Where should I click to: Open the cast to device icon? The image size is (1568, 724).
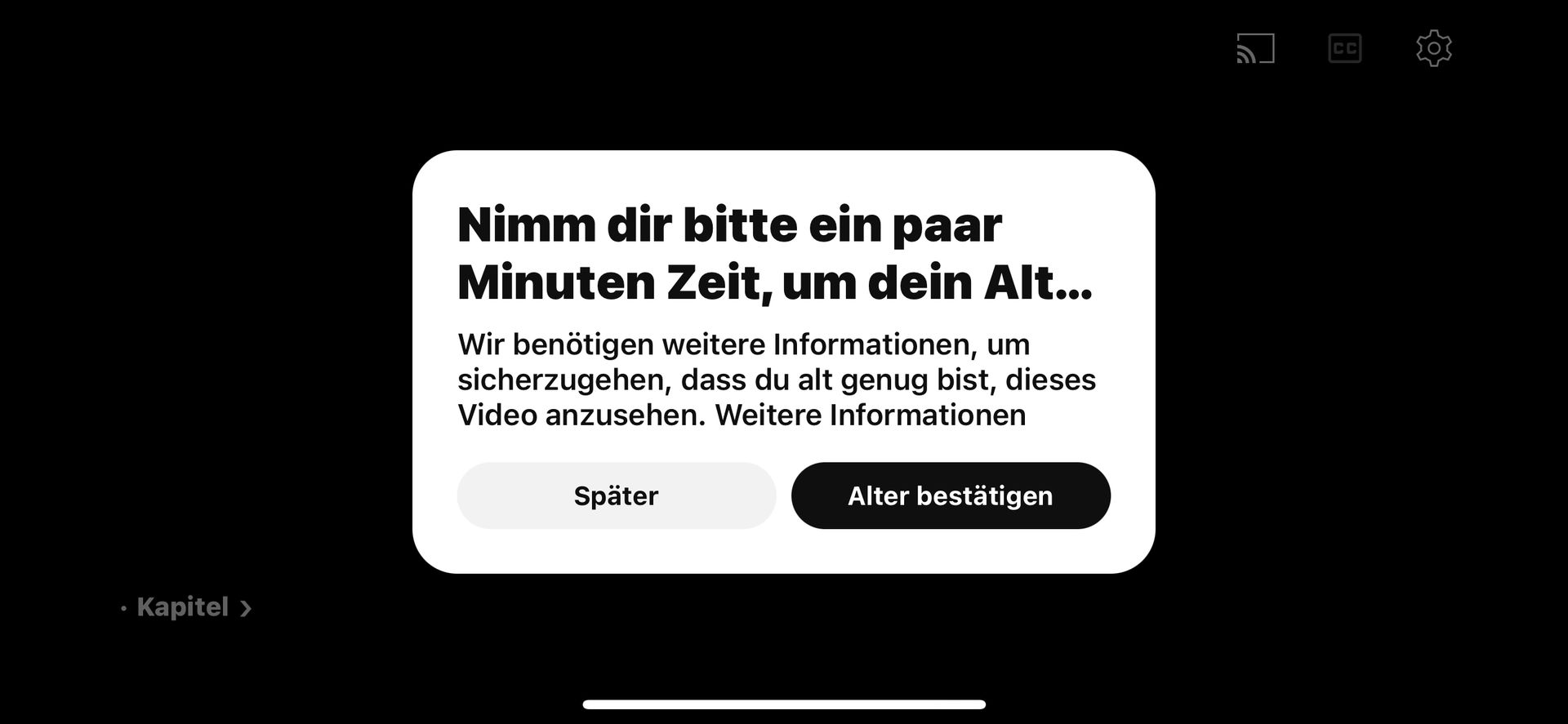click(1255, 48)
